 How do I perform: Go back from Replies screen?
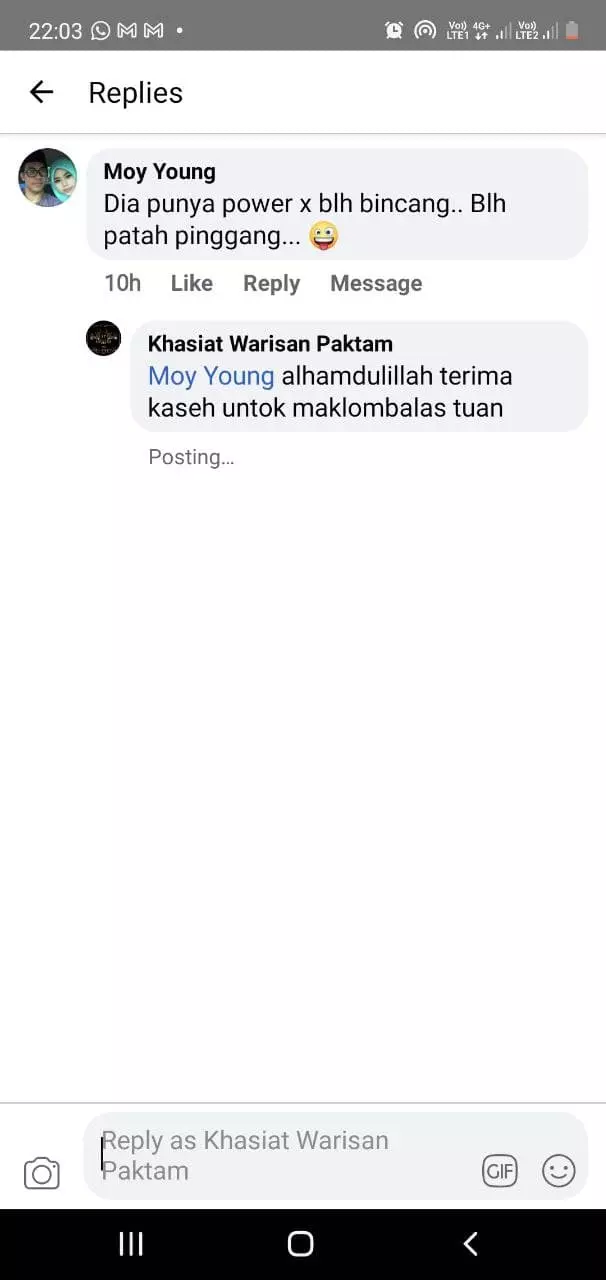click(x=41, y=93)
